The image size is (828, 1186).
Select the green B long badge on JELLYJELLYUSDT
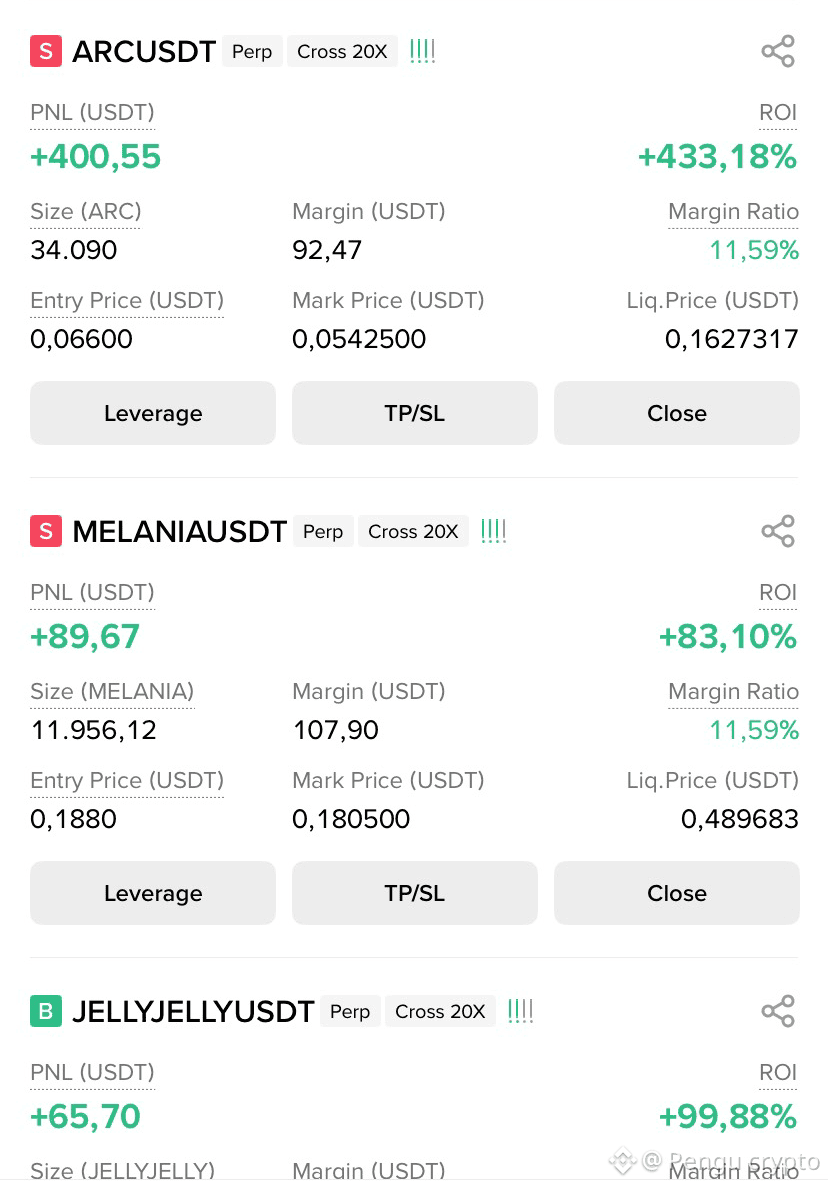(x=44, y=1011)
